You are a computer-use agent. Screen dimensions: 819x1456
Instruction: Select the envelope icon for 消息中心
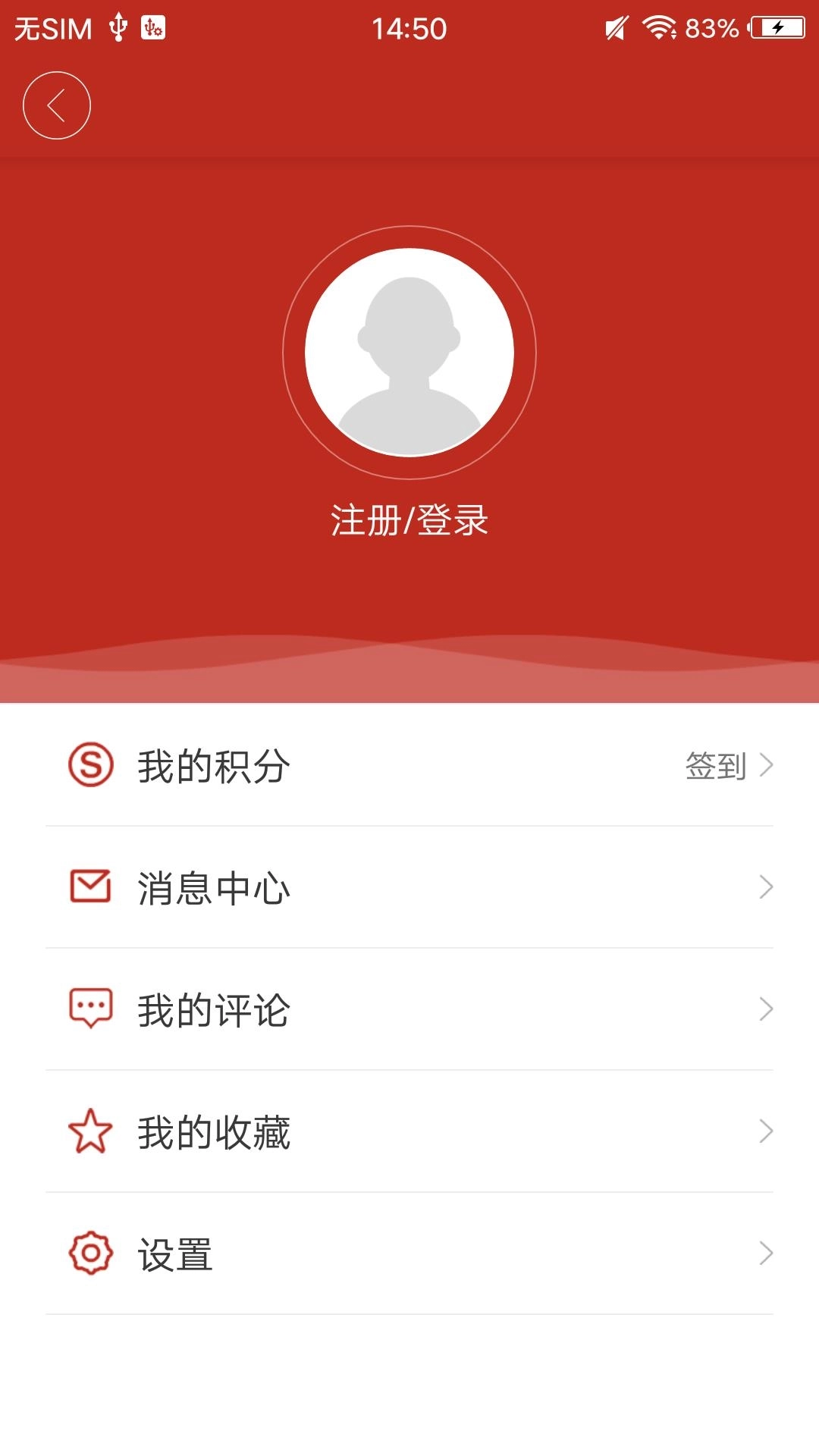pos(89,885)
